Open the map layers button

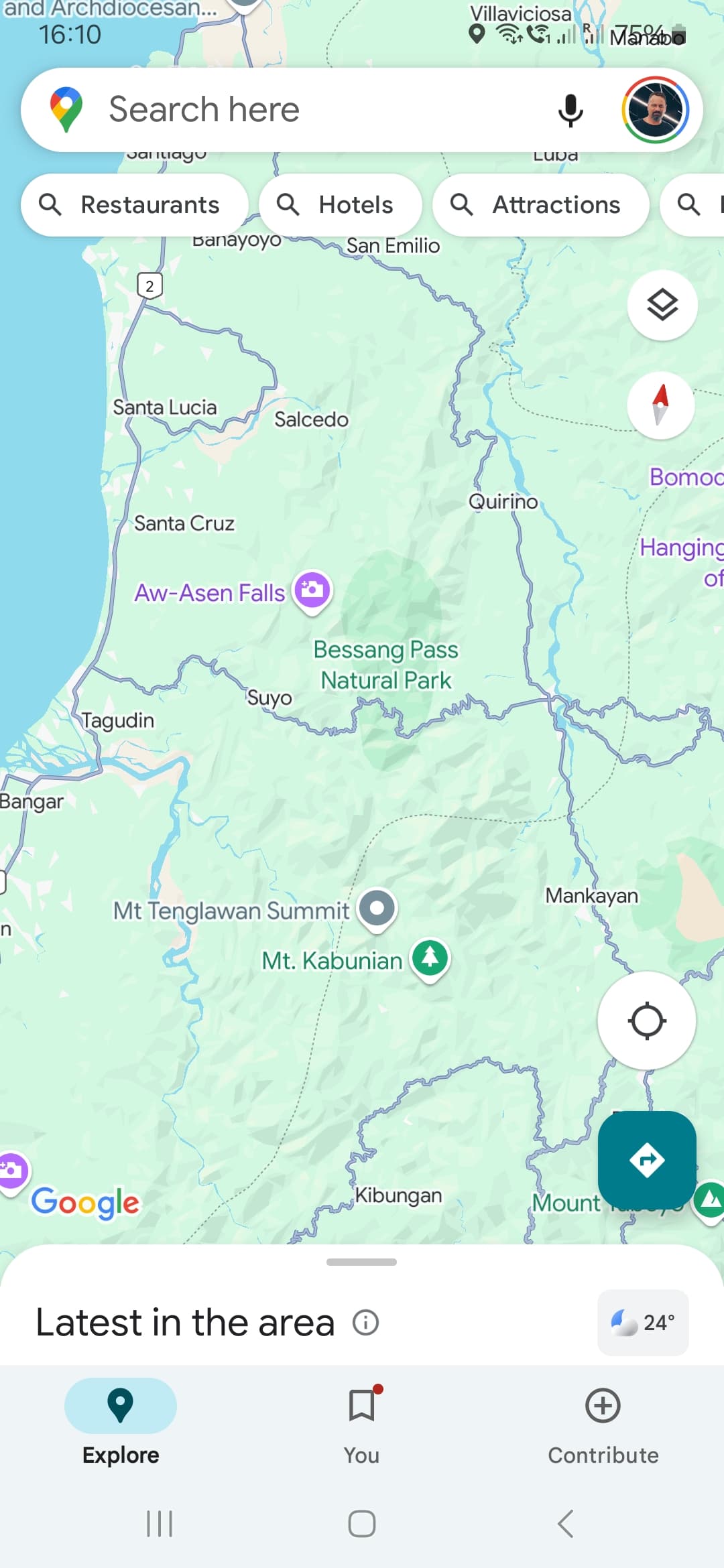pos(662,306)
